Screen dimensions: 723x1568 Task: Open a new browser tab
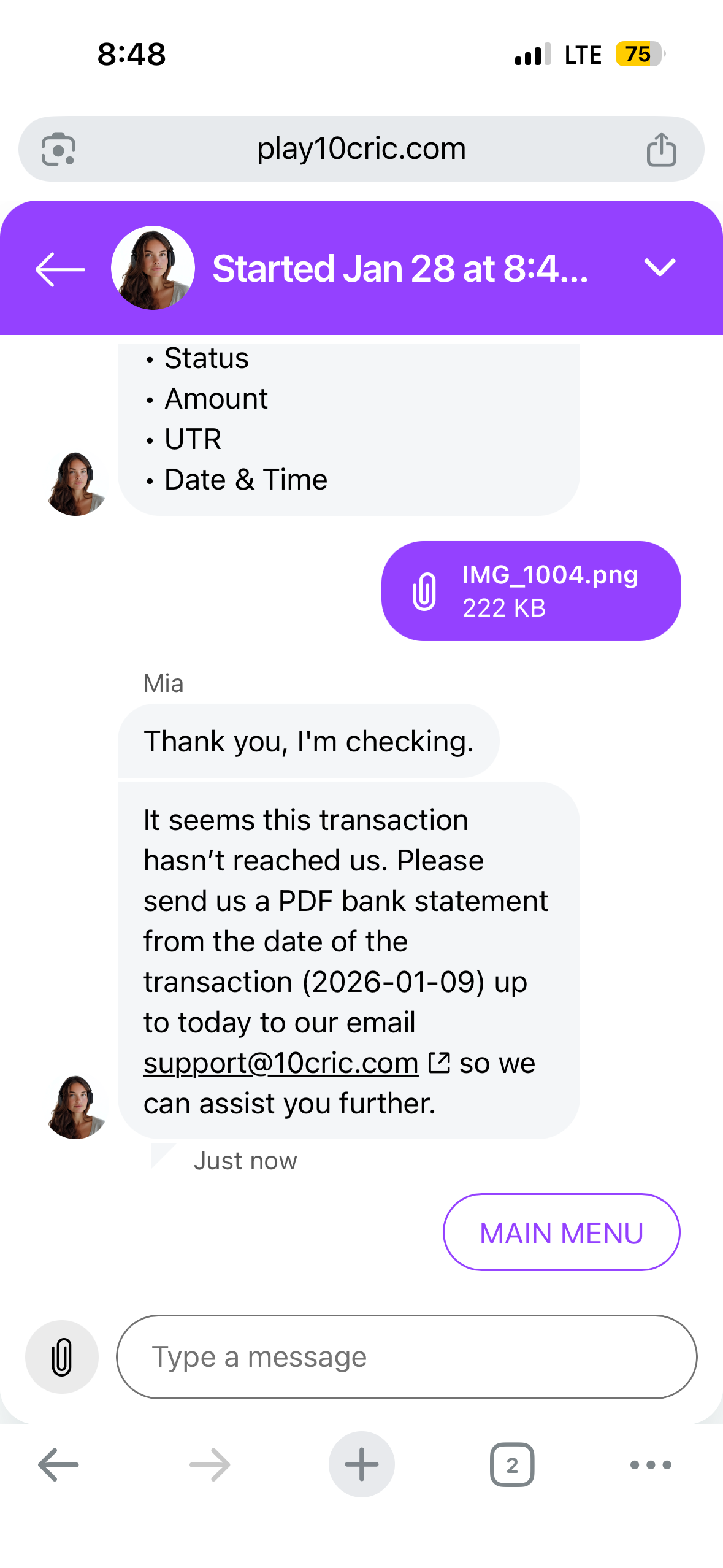[x=361, y=1465]
